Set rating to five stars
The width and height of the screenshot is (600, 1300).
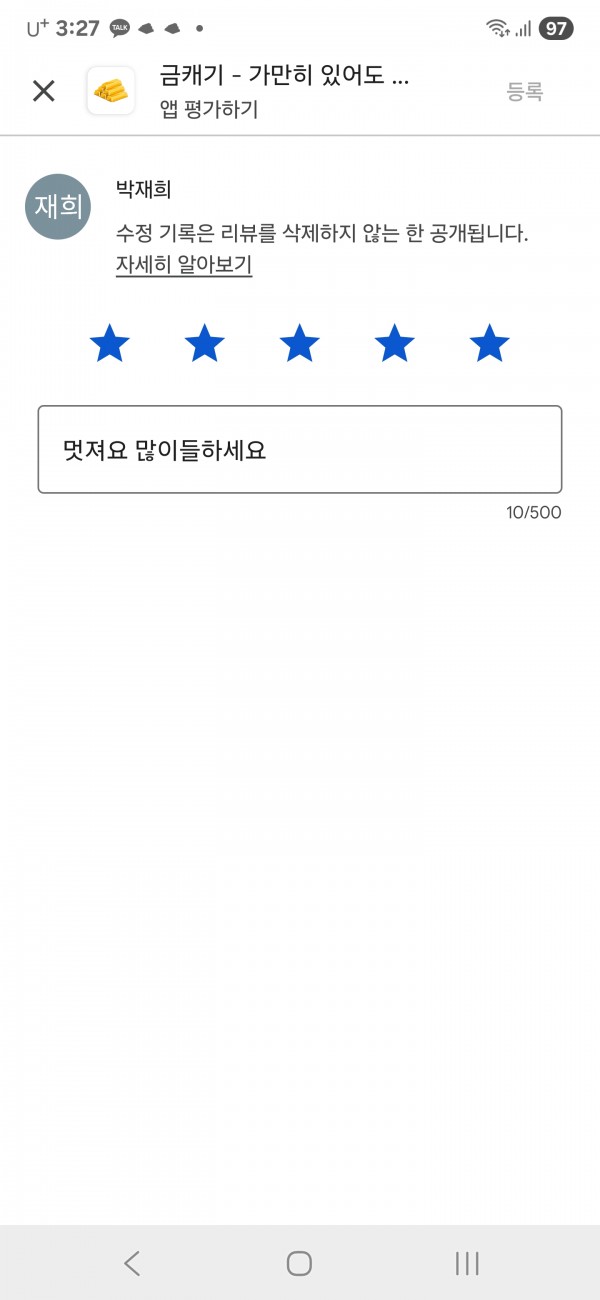coord(490,344)
